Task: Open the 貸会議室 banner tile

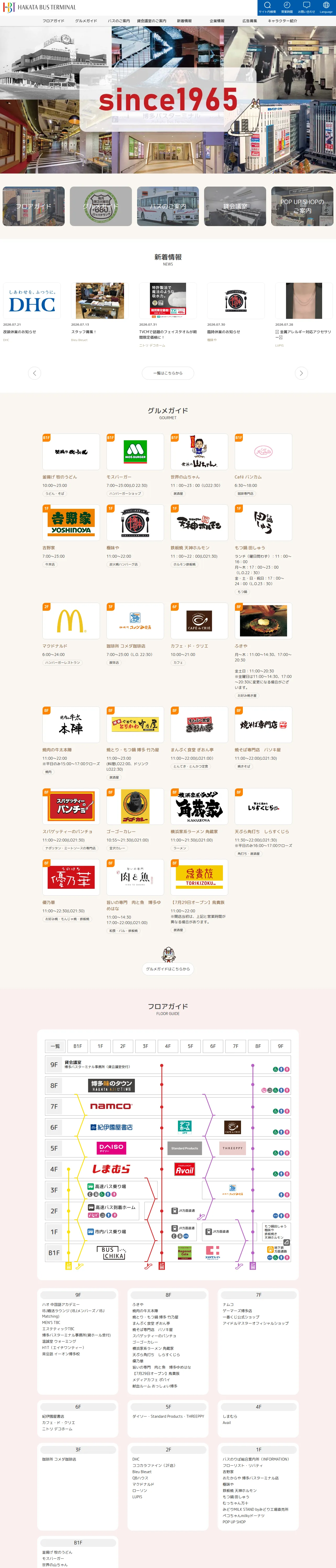Action: (x=235, y=206)
